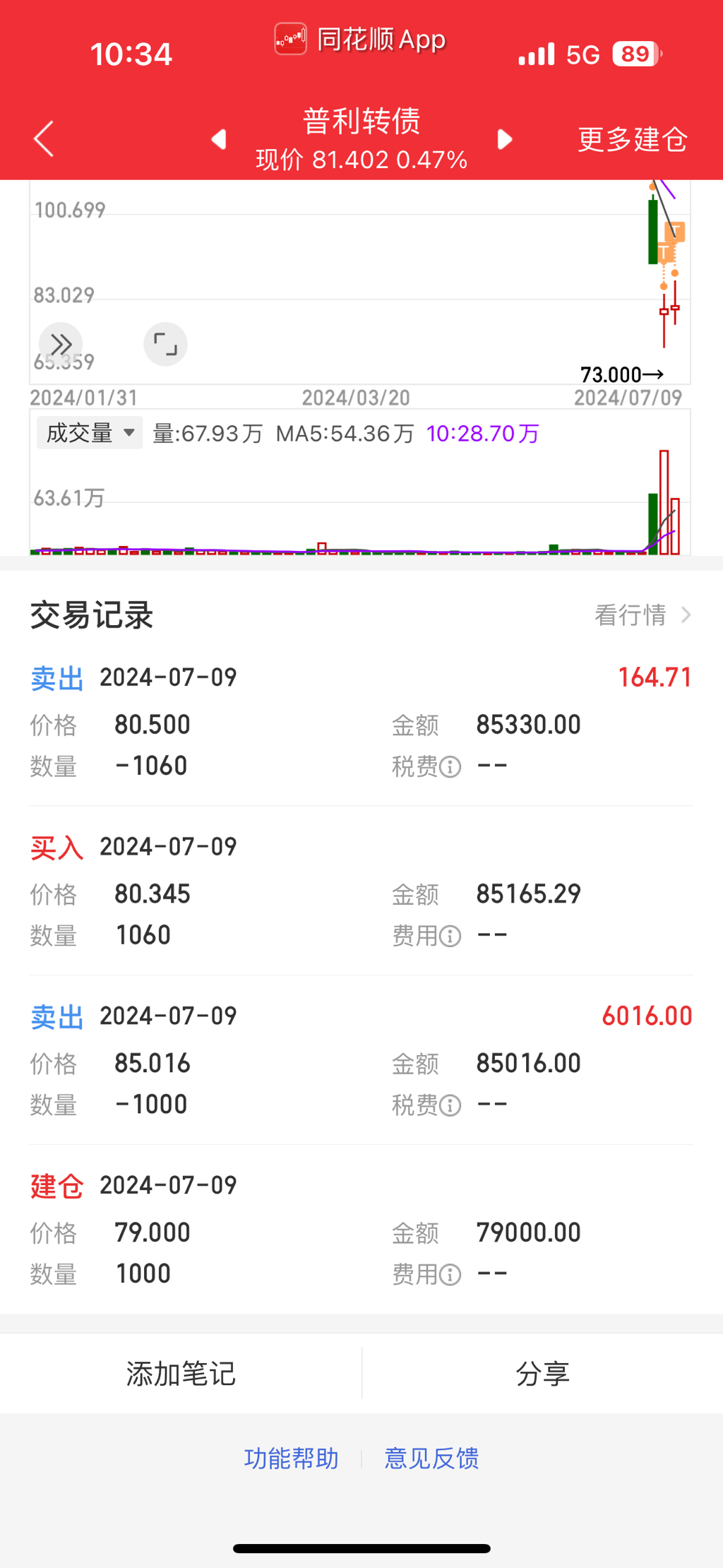
Task: Go back using the top-left arrow
Action: pyautogui.click(x=44, y=138)
